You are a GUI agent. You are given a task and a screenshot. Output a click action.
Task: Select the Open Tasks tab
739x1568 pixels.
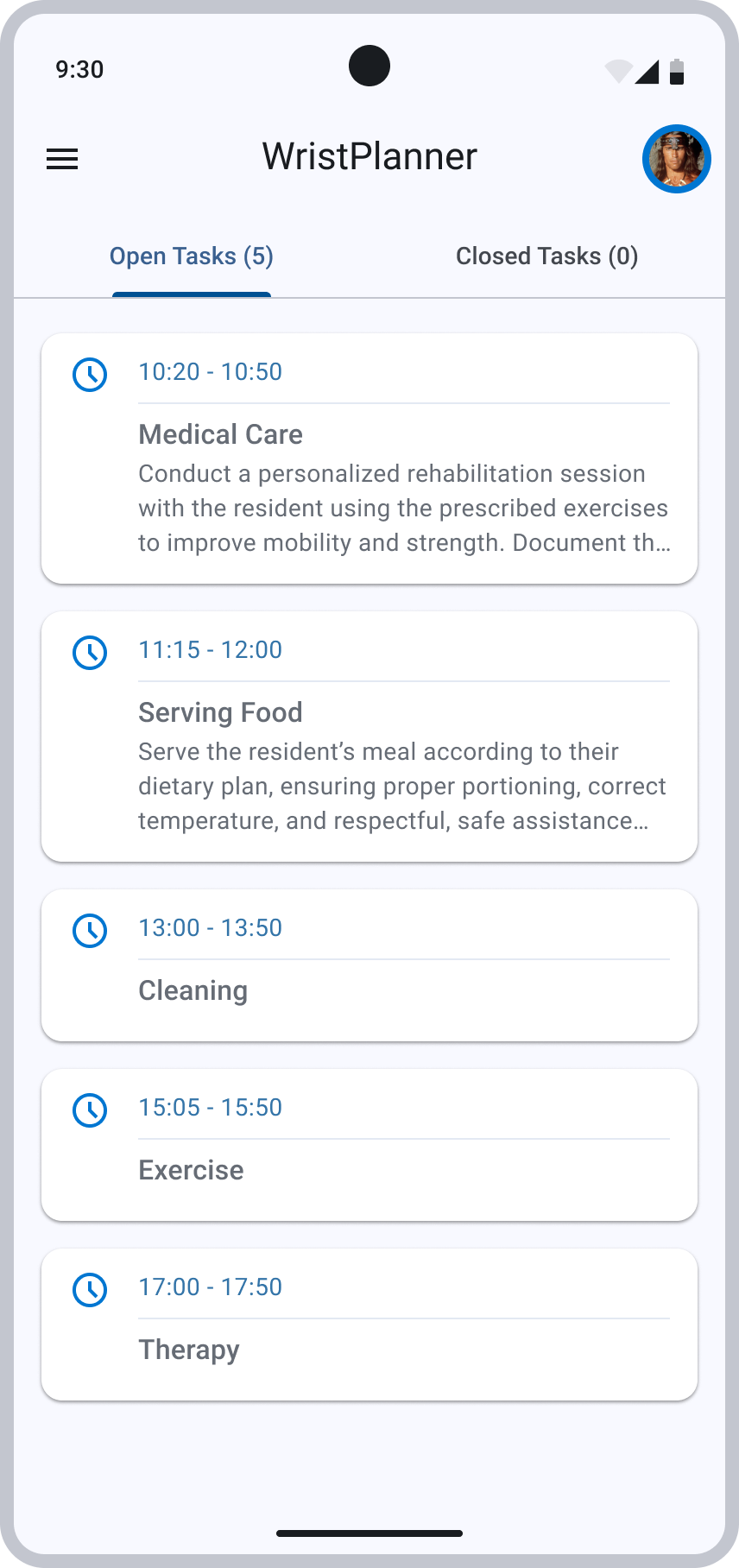point(192,256)
